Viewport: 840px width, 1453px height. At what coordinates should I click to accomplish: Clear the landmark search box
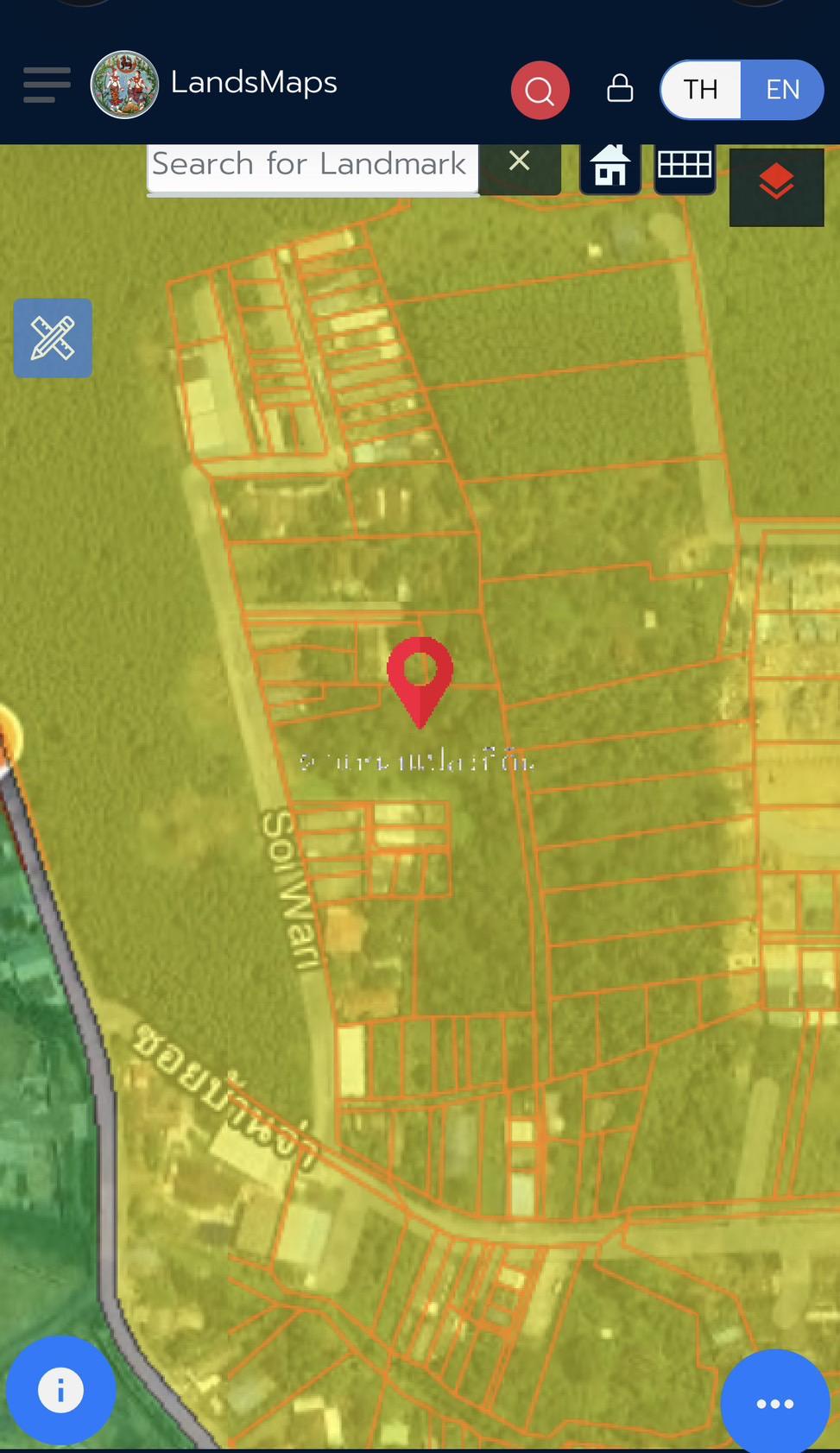[519, 161]
